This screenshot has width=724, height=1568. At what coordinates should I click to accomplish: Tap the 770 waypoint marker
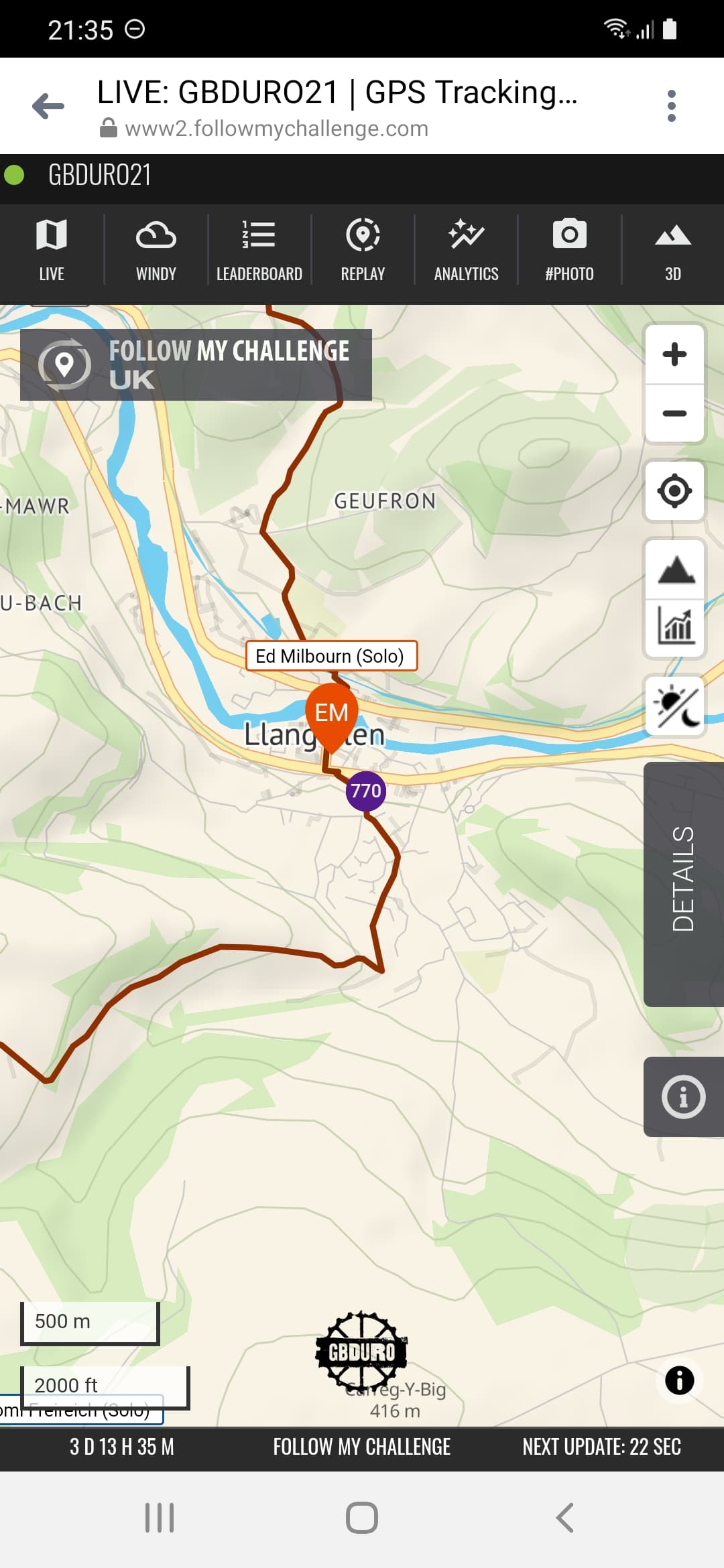click(x=365, y=791)
